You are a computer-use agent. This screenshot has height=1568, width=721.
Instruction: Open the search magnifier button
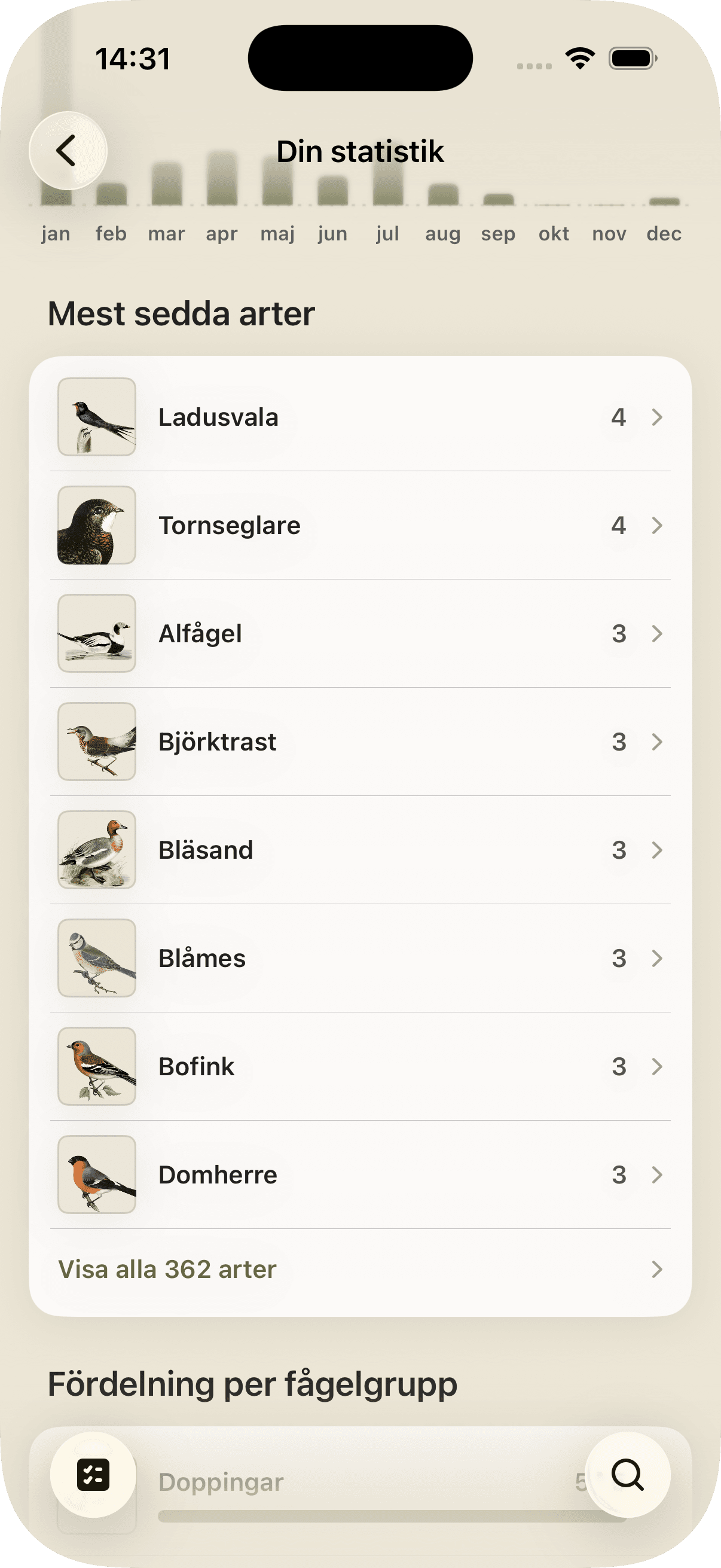pyautogui.click(x=627, y=1475)
